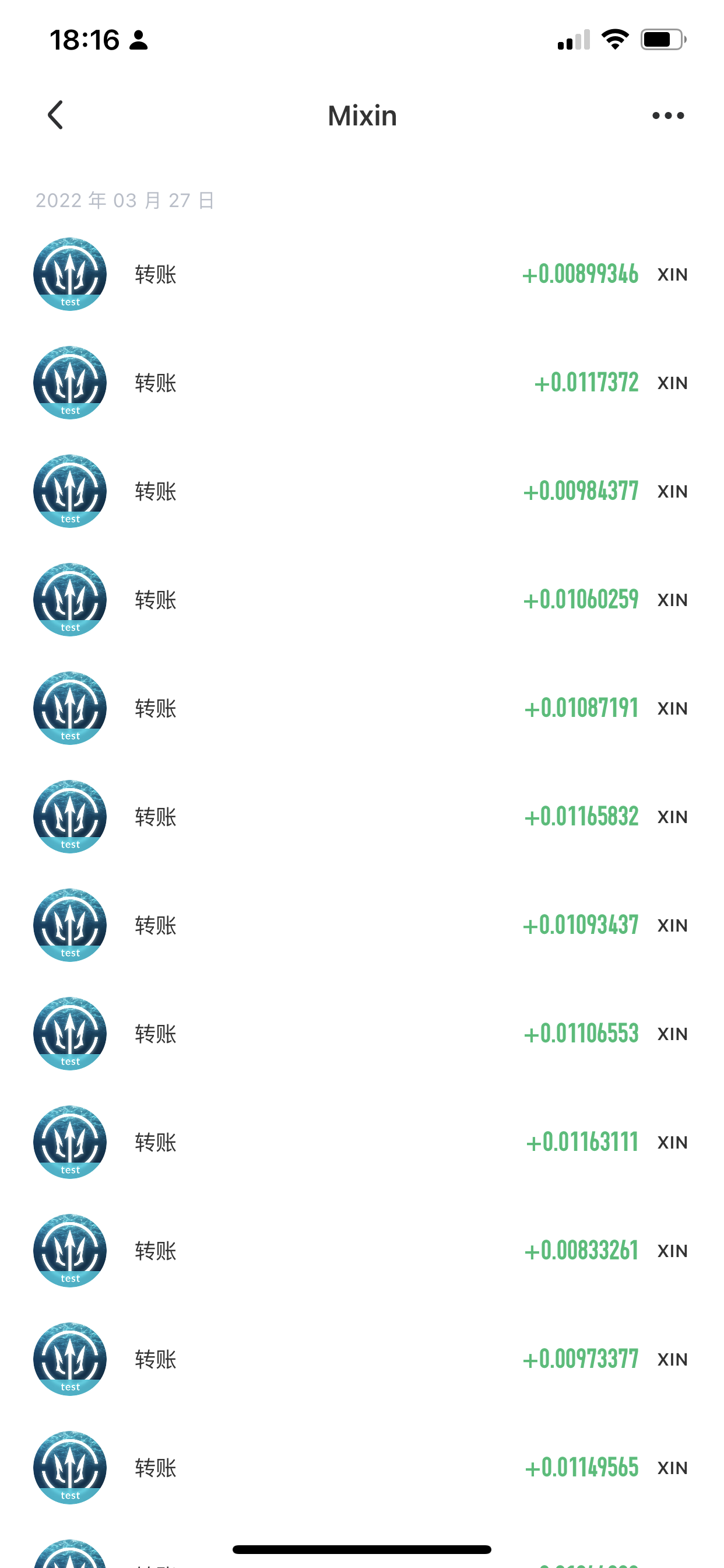Select the +0.01163111 XIN transfer row
Screen dimensions: 724x1568
362,1142
